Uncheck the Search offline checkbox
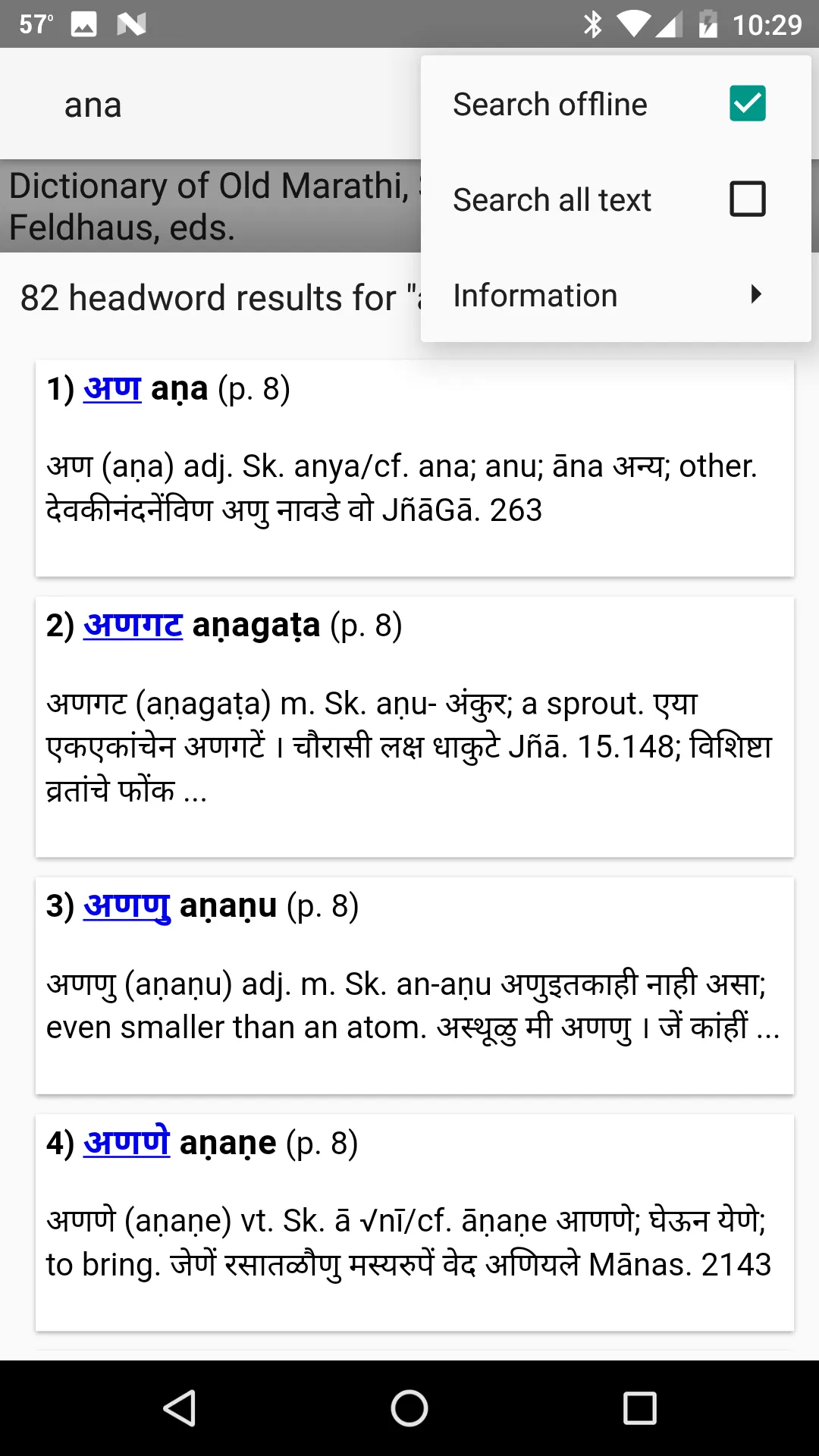The image size is (819, 1456). click(x=748, y=104)
